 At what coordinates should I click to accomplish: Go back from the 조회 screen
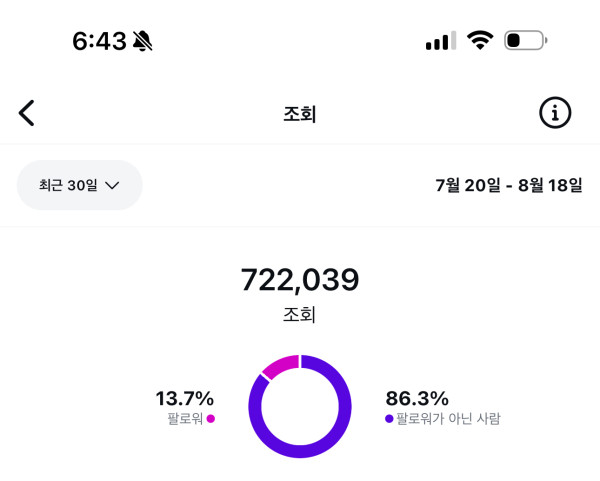pyautogui.click(x=27, y=113)
